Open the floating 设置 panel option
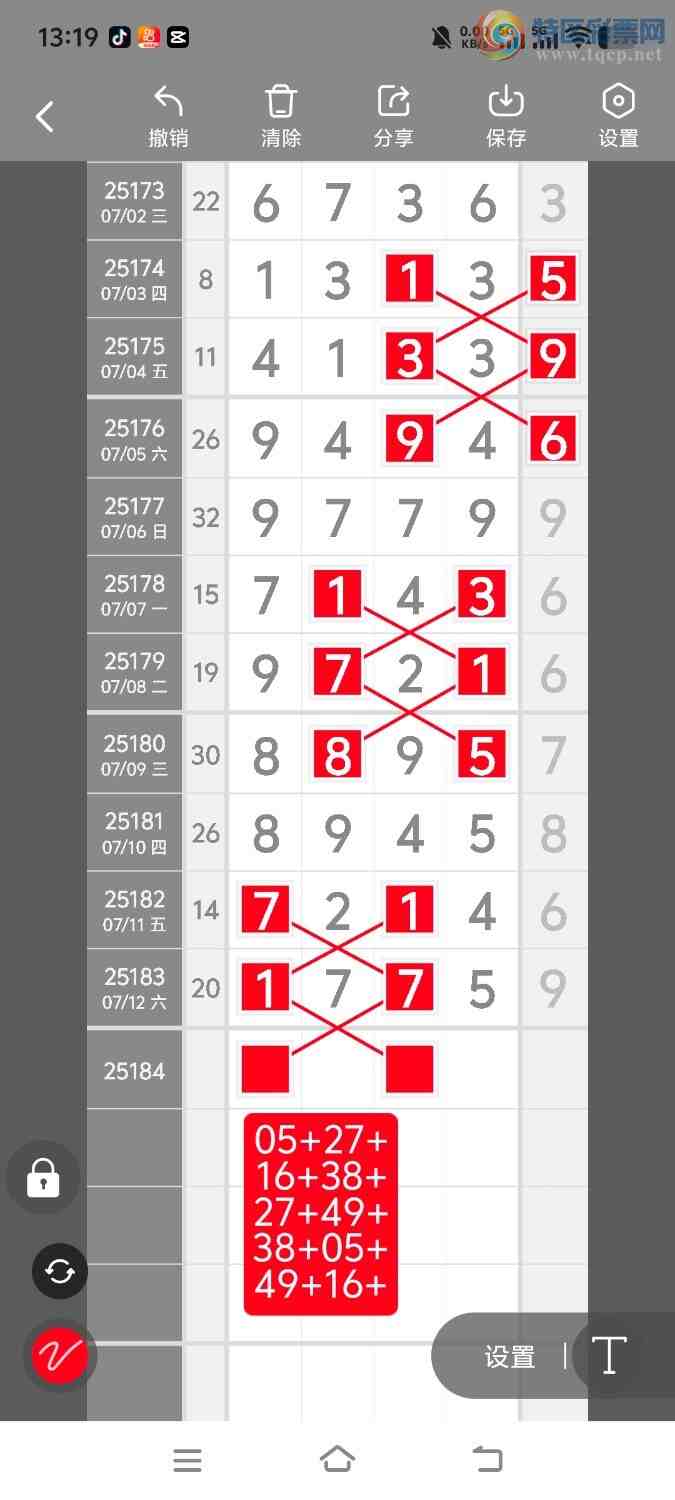This screenshot has height=1500, width=675. click(510, 1357)
